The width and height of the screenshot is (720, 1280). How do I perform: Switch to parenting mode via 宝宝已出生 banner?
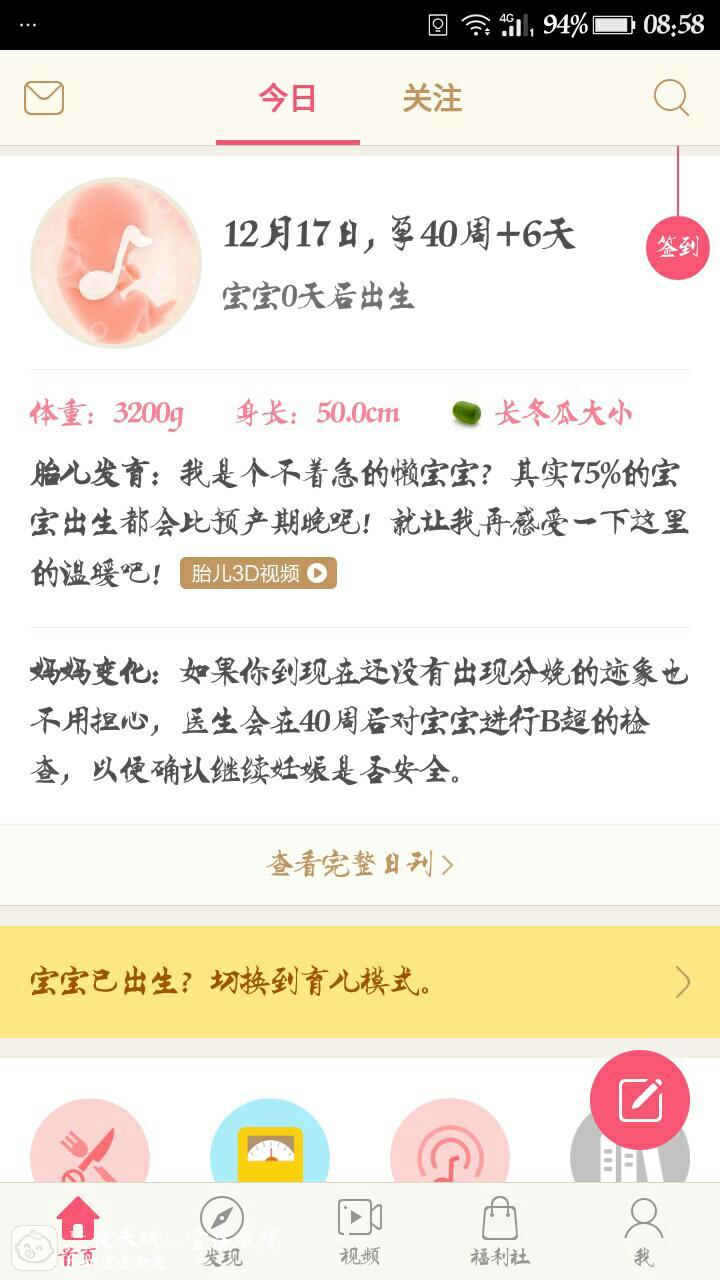click(x=360, y=982)
